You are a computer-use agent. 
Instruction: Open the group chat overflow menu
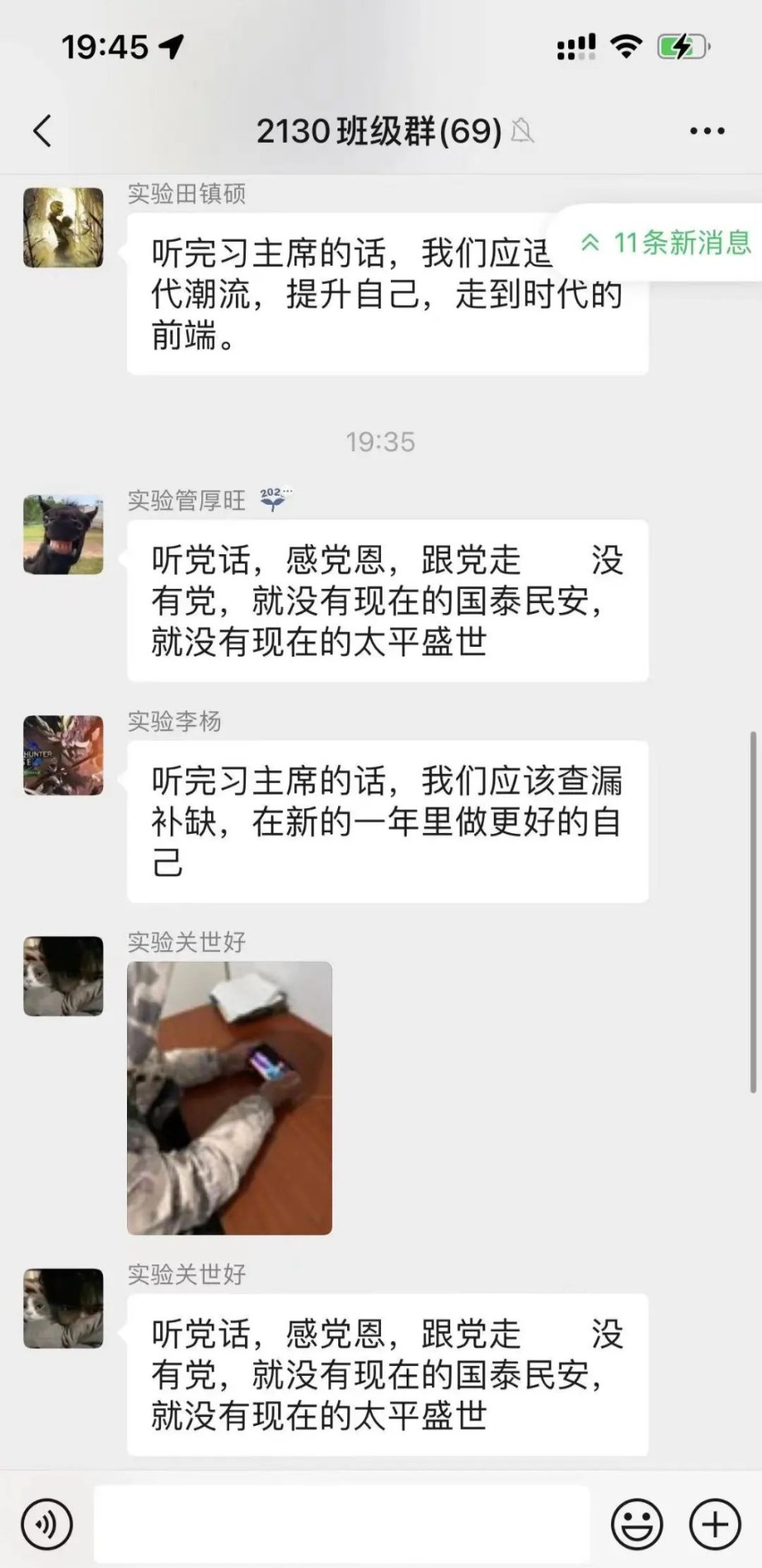click(707, 131)
